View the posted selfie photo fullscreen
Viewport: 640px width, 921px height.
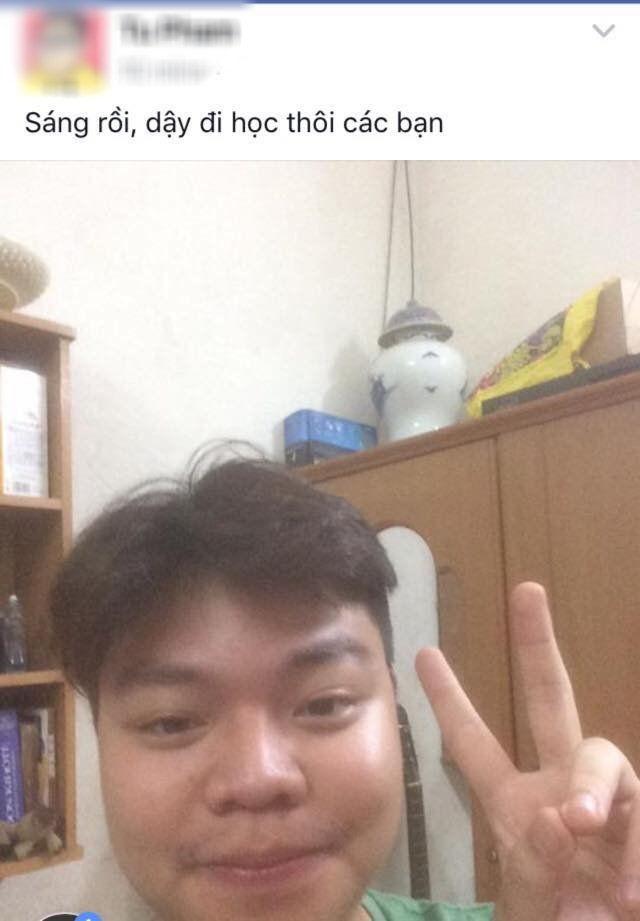(x=320, y=540)
